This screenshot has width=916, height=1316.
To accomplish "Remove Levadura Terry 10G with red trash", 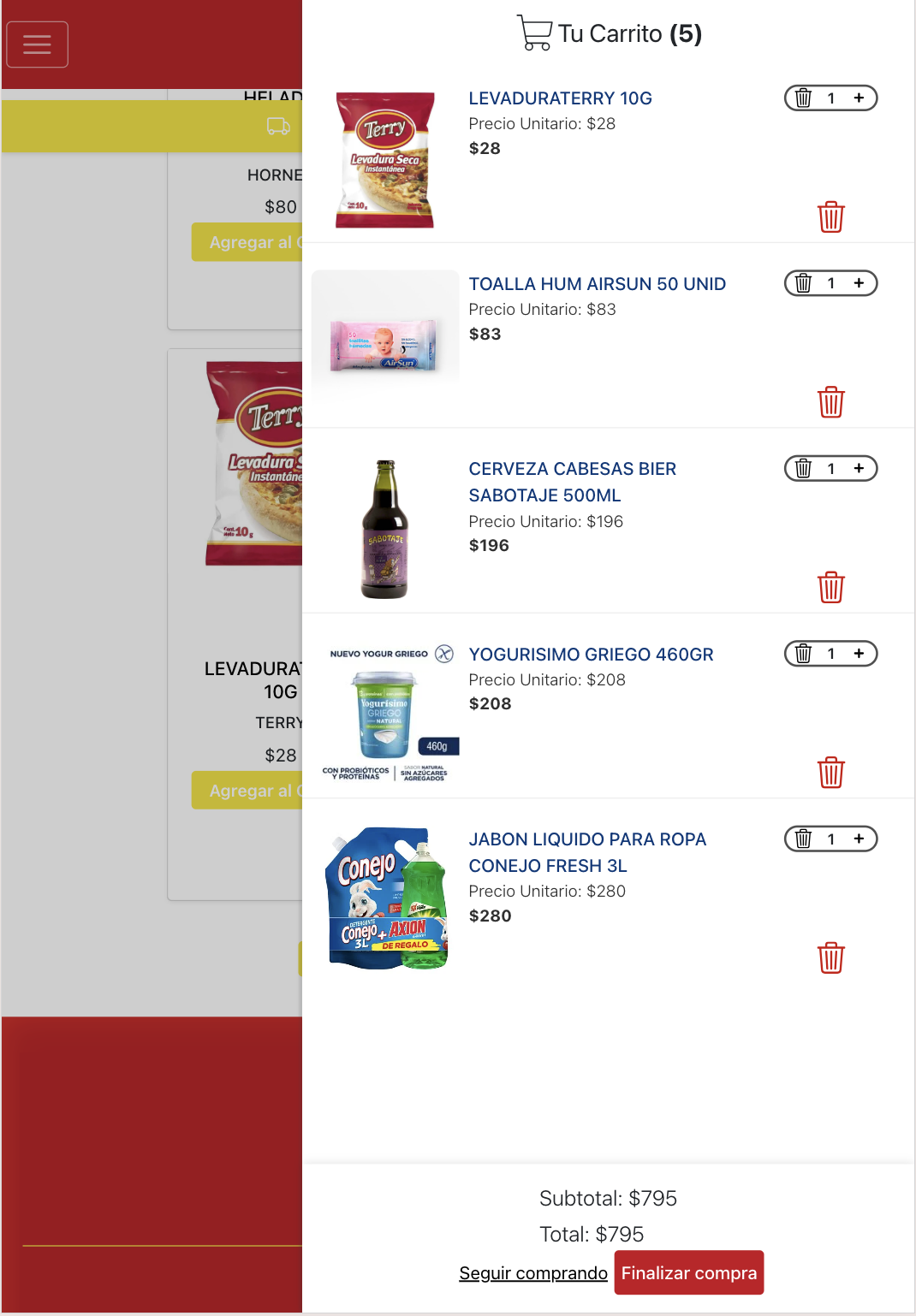I will [x=830, y=216].
